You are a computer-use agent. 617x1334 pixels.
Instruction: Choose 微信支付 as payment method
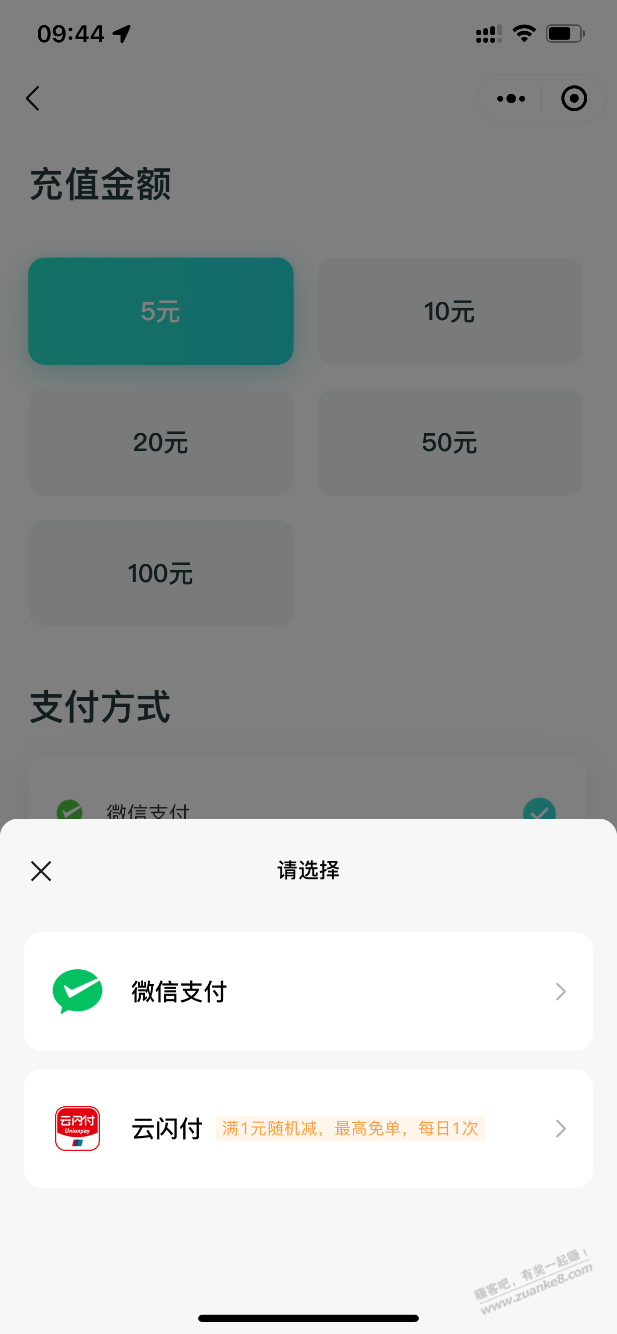[x=308, y=991]
